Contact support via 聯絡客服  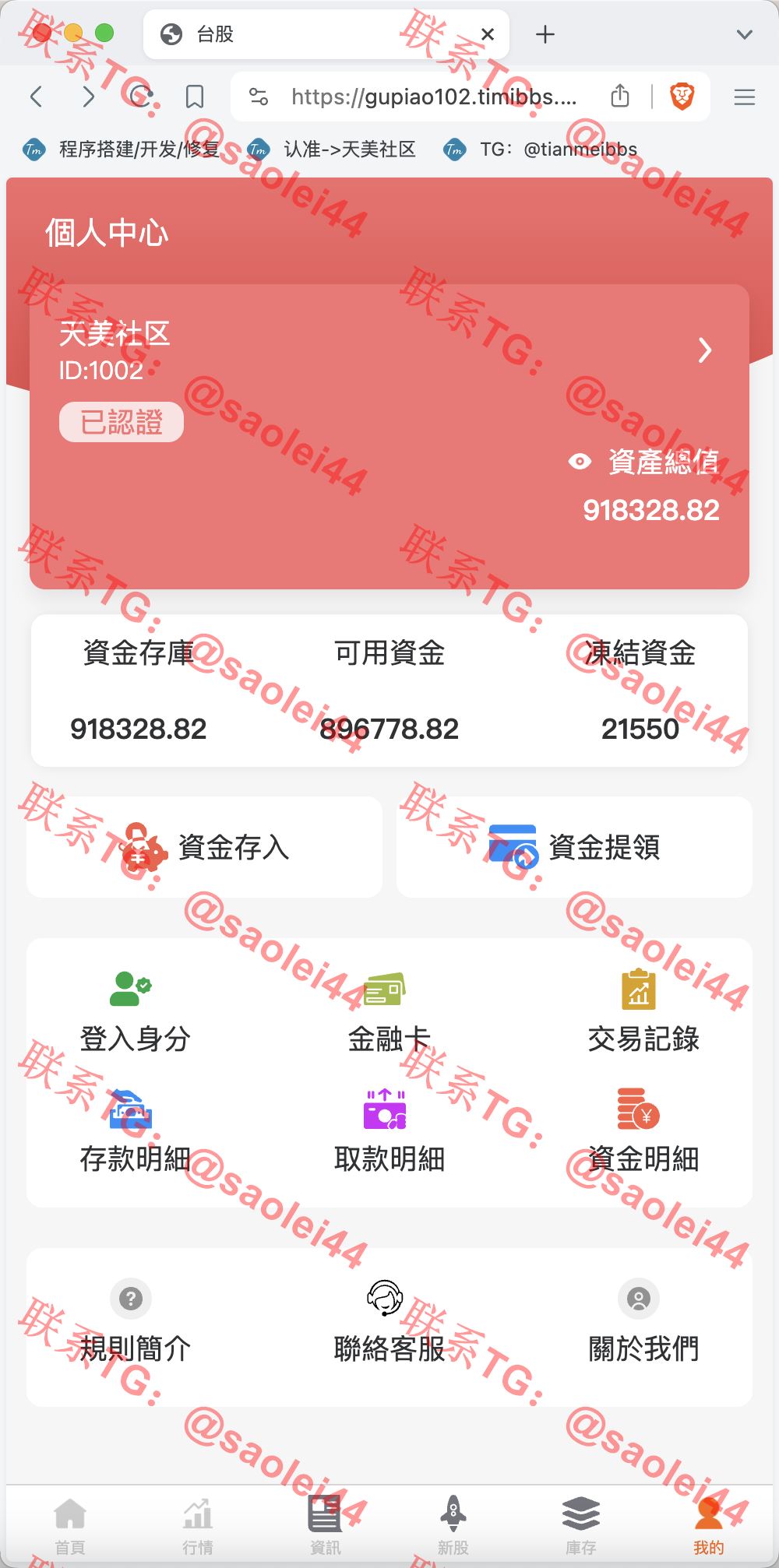389,1322
